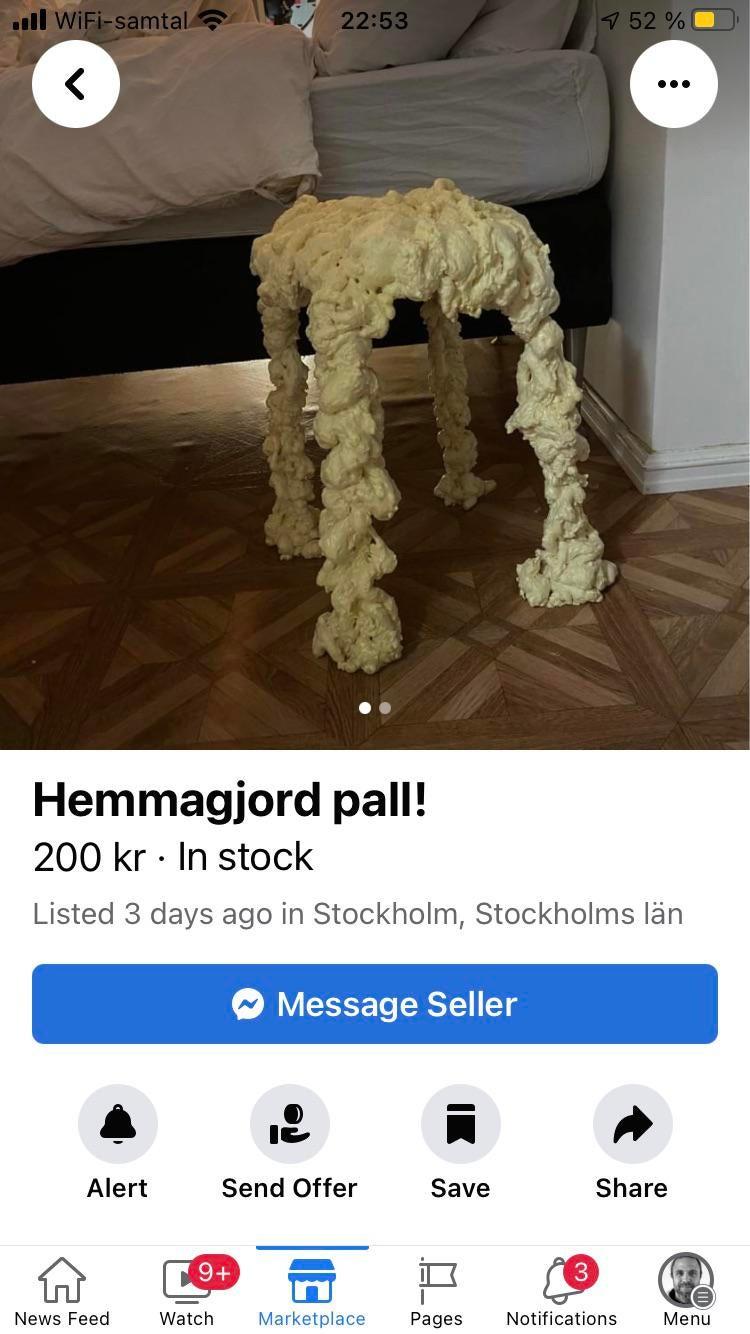Share the listing with friends

click(x=631, y=1123)
